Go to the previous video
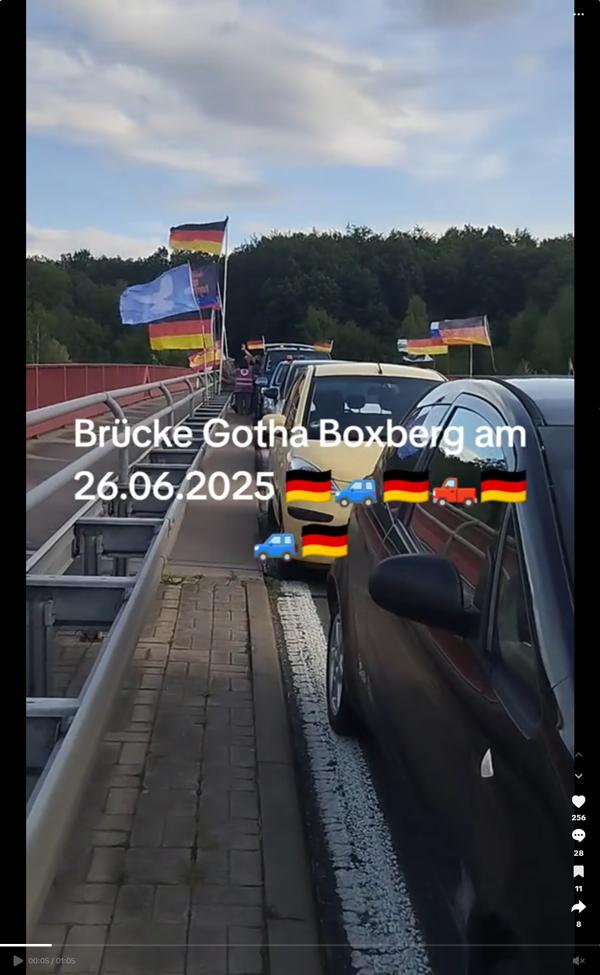 [x=578, y=755]
